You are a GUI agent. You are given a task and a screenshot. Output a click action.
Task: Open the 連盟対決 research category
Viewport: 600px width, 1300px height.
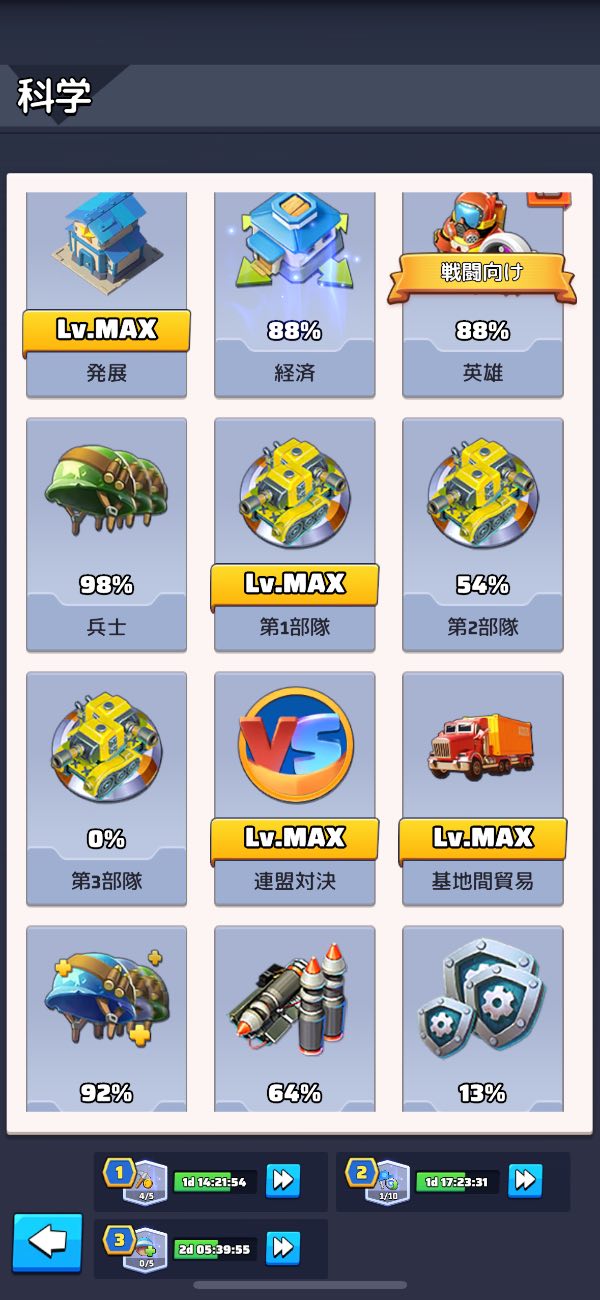click(294, 788)
